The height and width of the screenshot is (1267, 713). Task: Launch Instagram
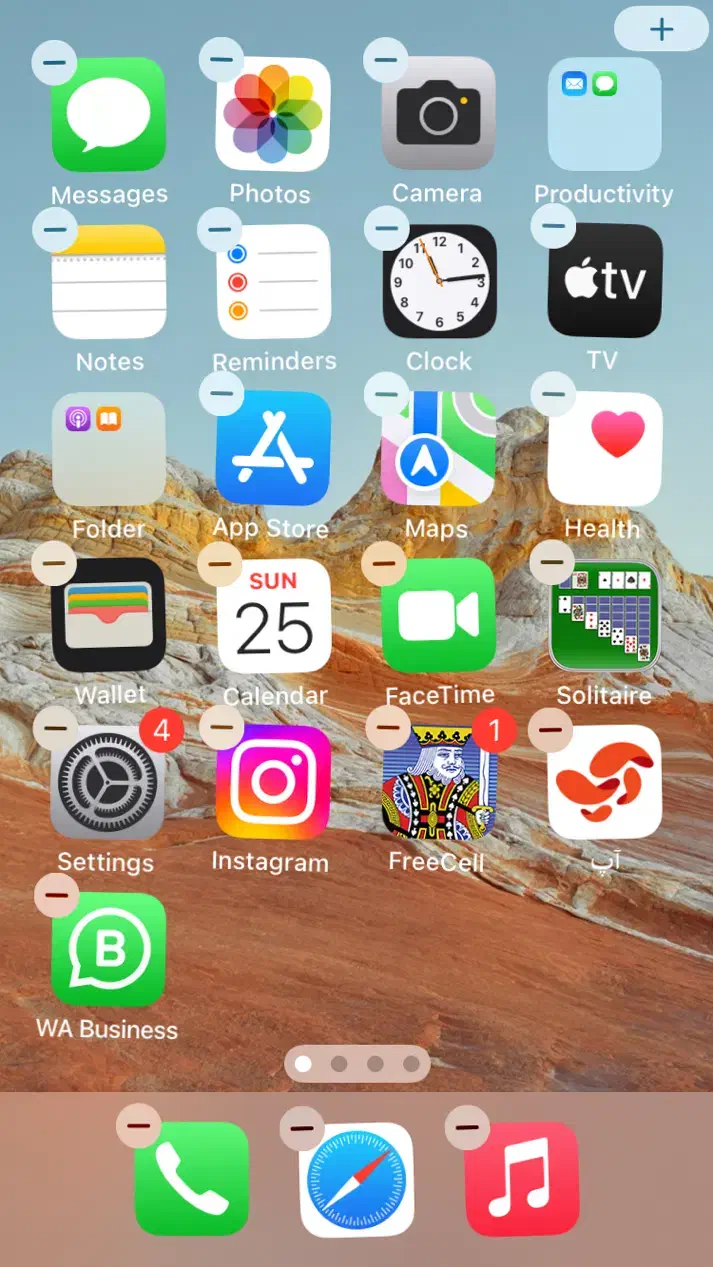[x=273, y=782]
